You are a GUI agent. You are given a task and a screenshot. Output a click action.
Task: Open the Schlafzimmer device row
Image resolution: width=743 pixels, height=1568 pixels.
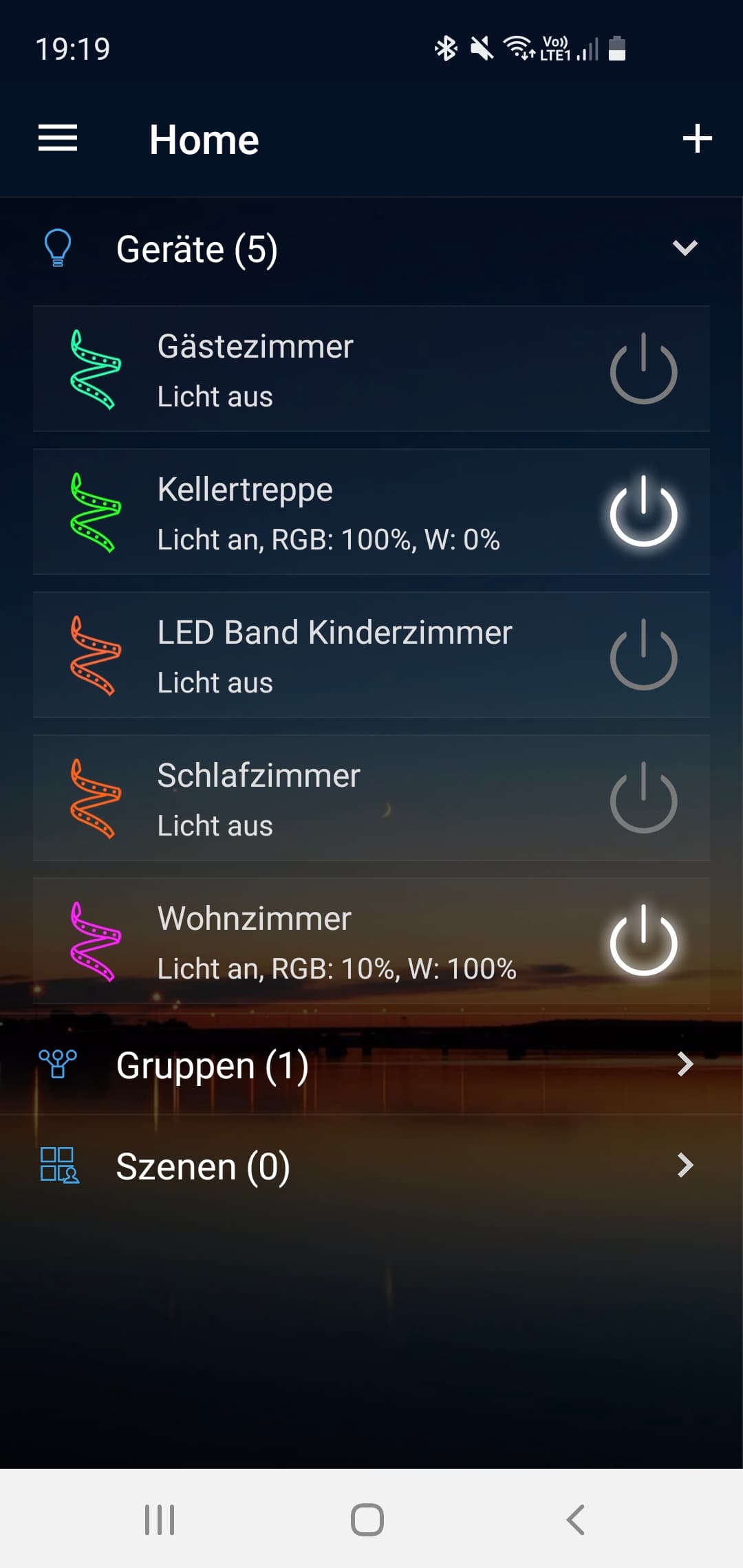[310, 798]
